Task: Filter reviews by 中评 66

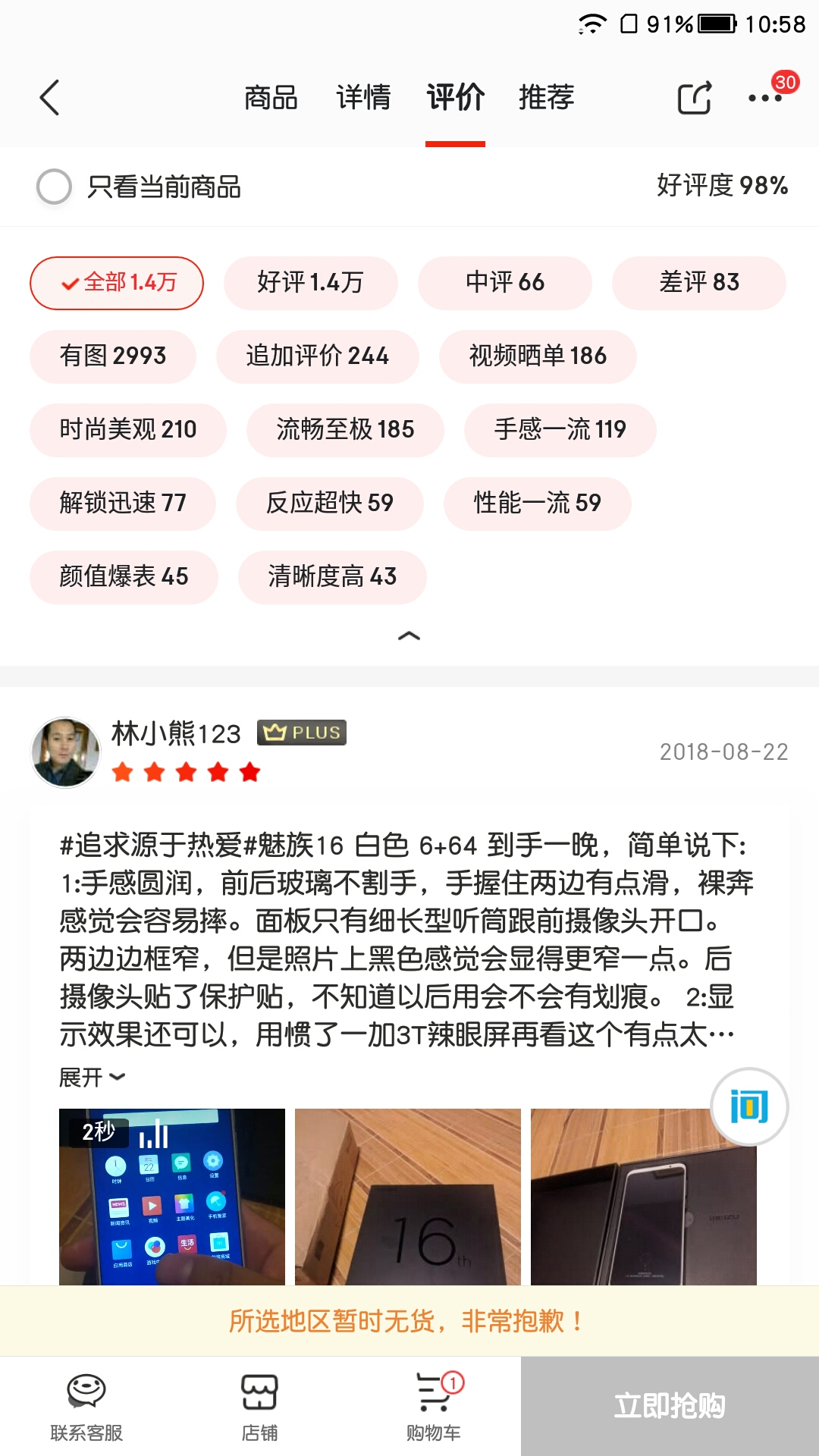Action: (505, 283)
